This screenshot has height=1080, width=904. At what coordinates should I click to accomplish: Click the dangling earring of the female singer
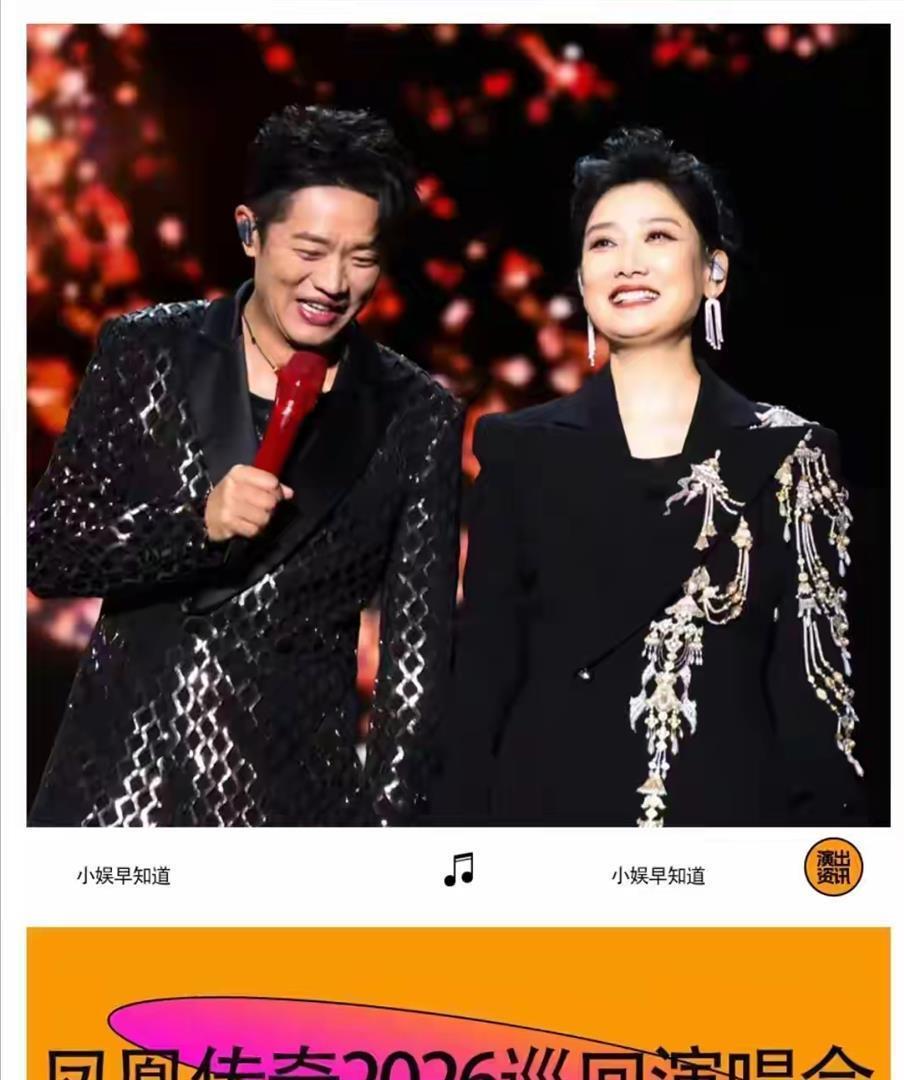(712, 320)
